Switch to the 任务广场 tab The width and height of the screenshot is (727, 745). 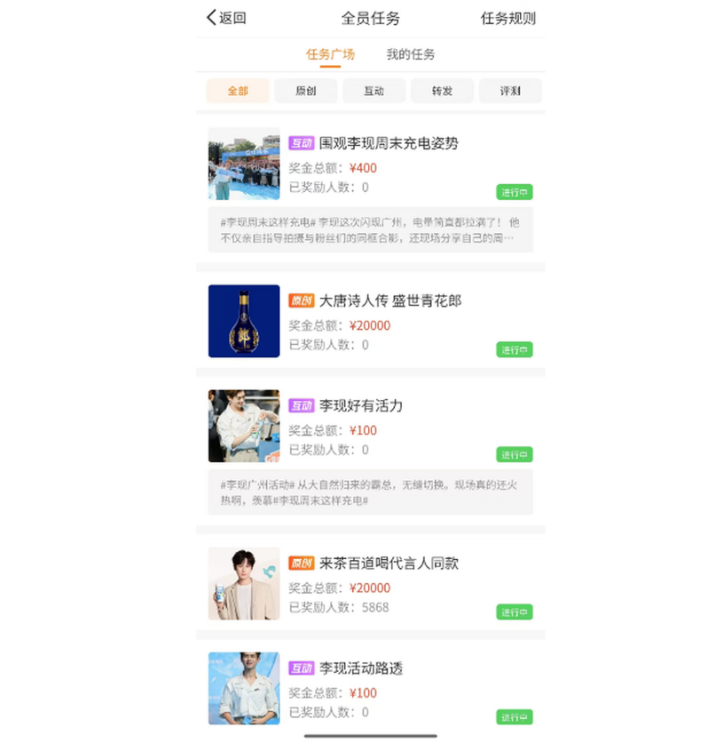point(330,54)
